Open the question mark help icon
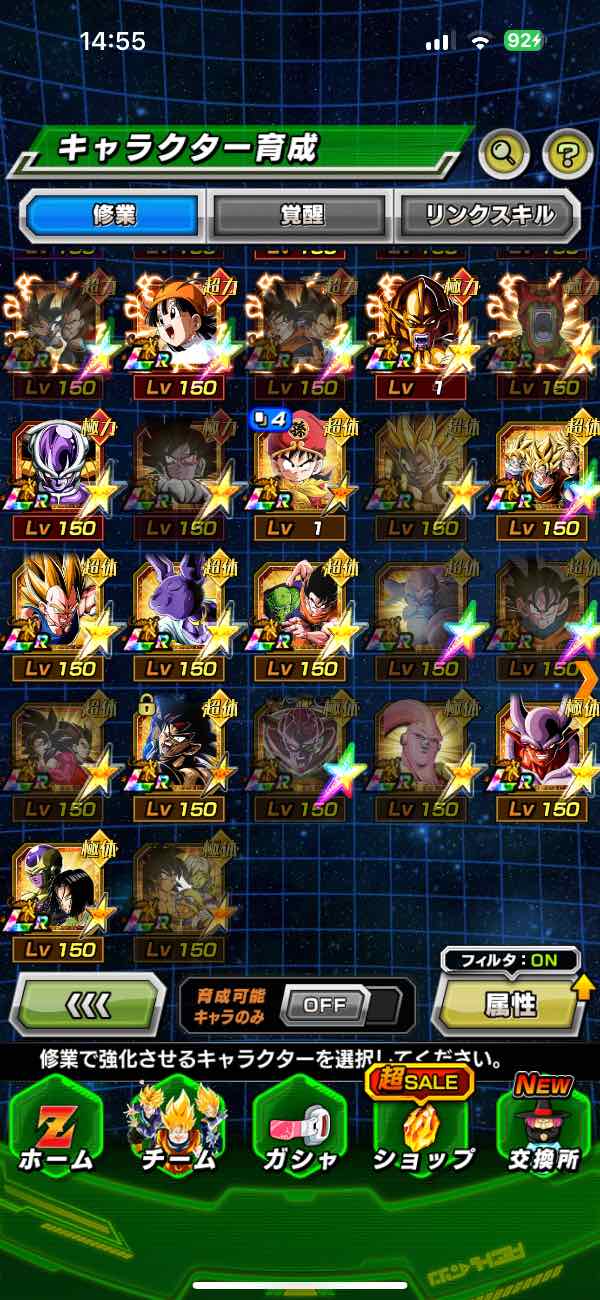The image size is (600, 1300). 567,154
